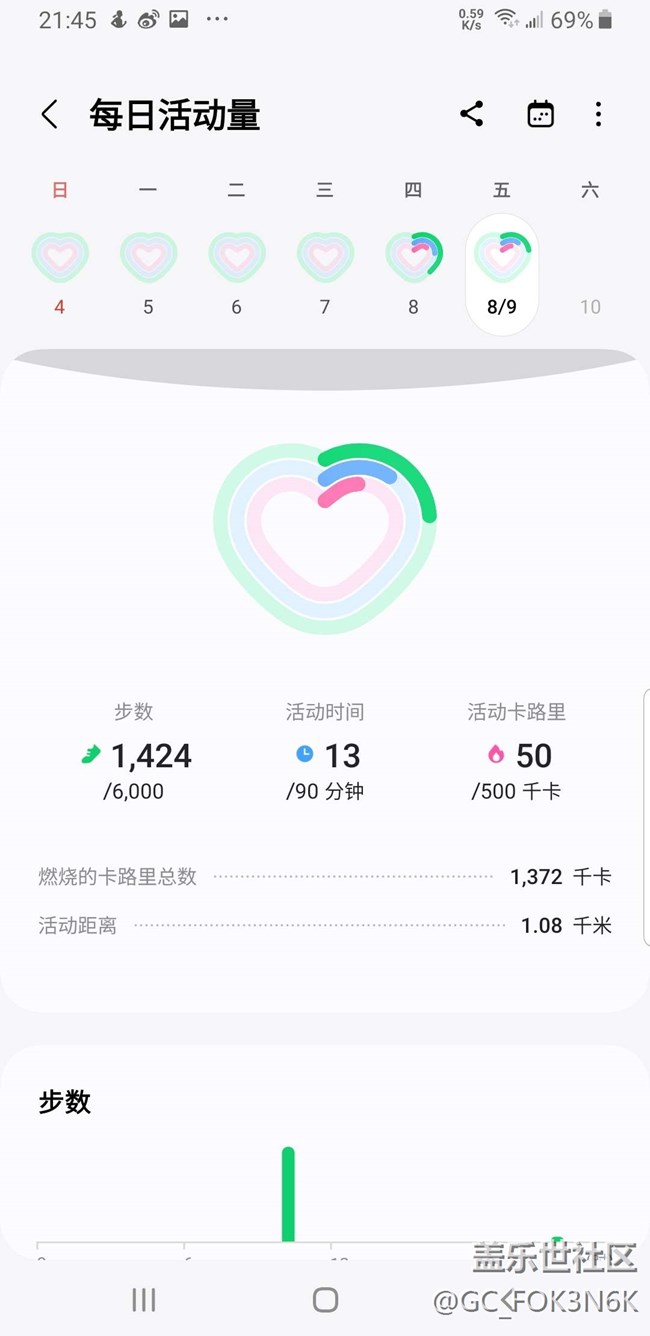Open the 步数 steps chart card
The height and width of the screenshot is (1336, 650).
(325, 1150)
